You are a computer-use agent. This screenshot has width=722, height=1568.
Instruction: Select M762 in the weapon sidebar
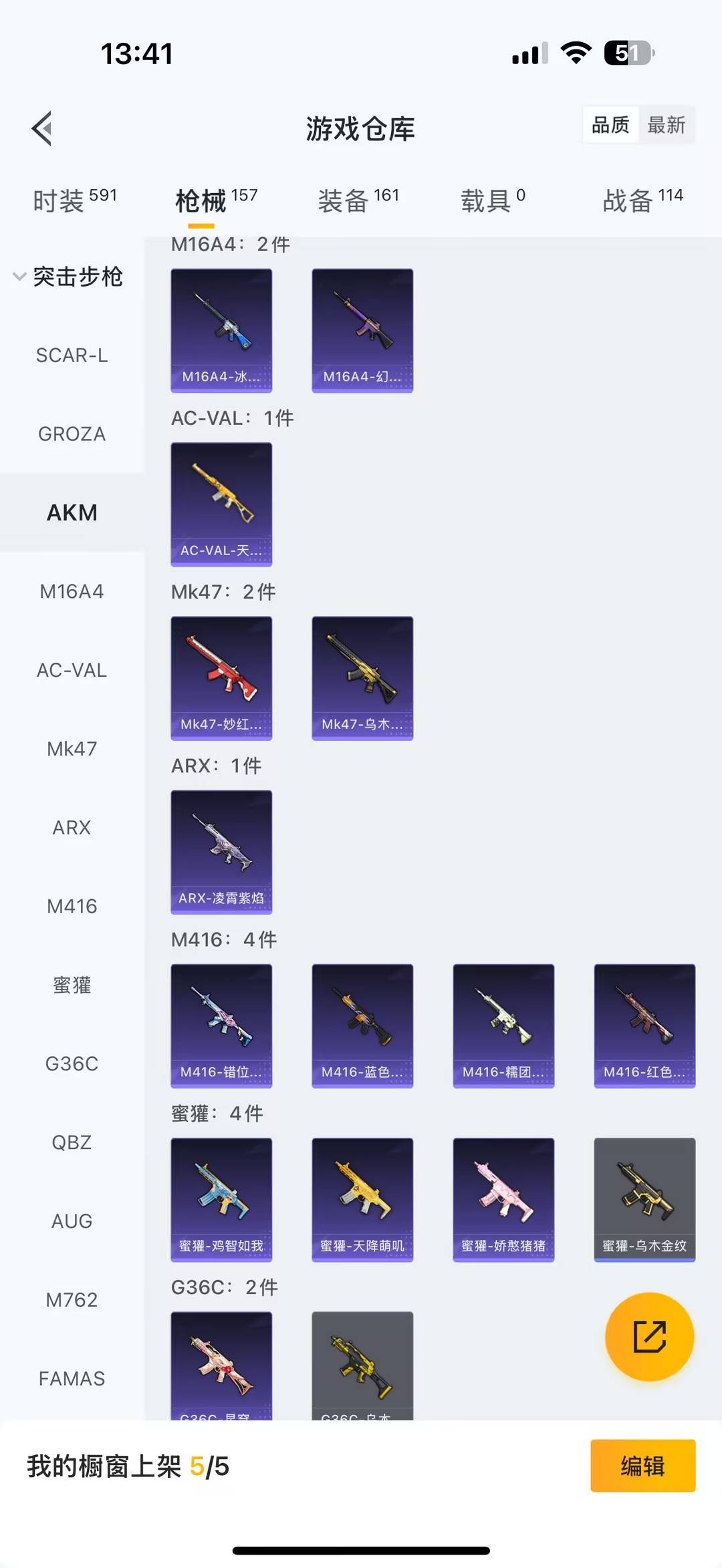coord(72,1299)
